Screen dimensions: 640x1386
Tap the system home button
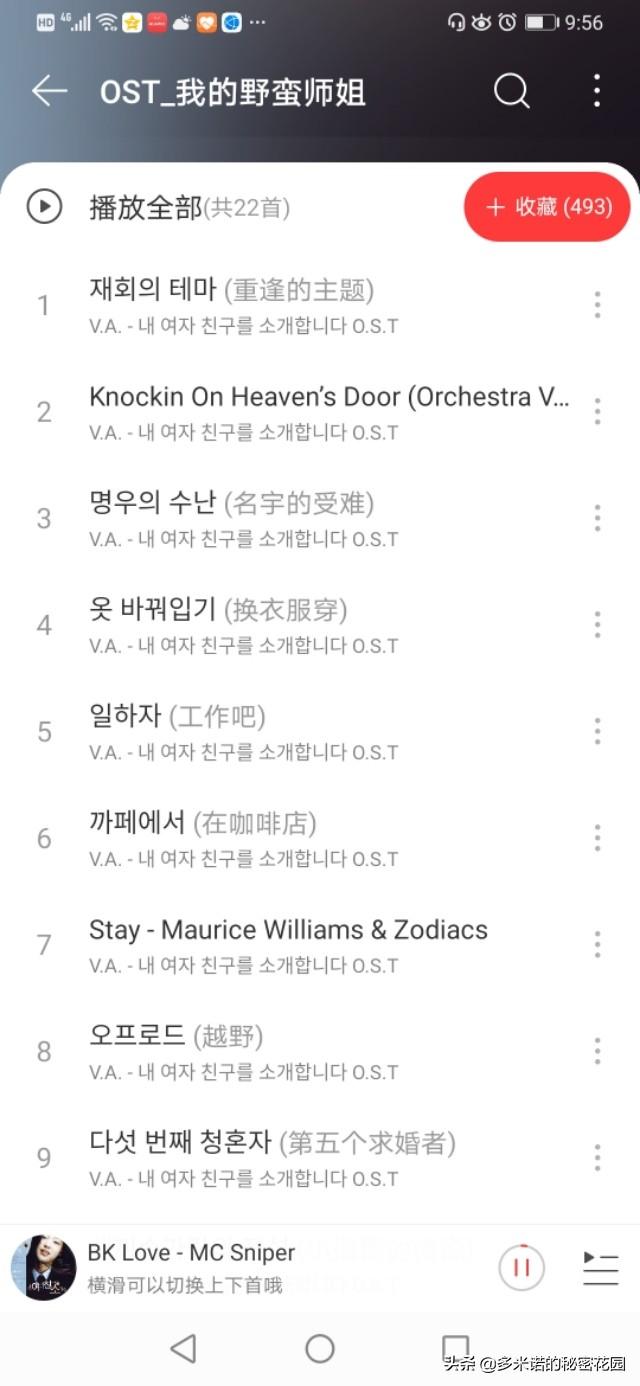coord(319,1348)
